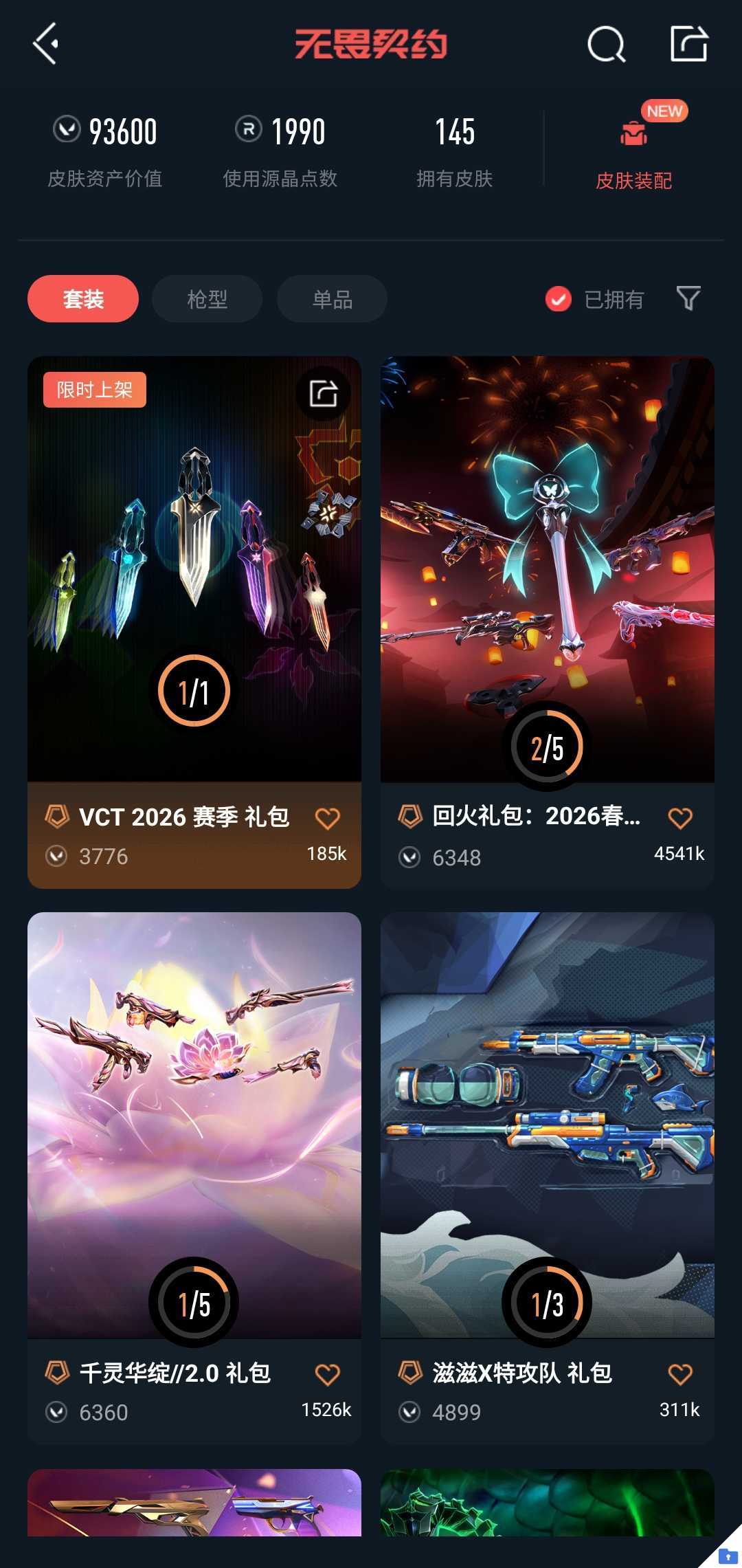This screenshot has height=1568, width=742.
Task: Like the VCT 2026 赛季 礼包 bundle
Action: tap(327, 818)
